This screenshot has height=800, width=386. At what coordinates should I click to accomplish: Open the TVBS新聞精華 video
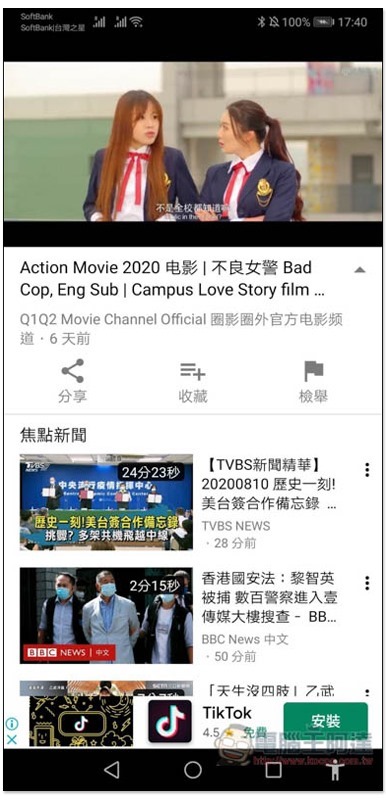click(106, 502)
